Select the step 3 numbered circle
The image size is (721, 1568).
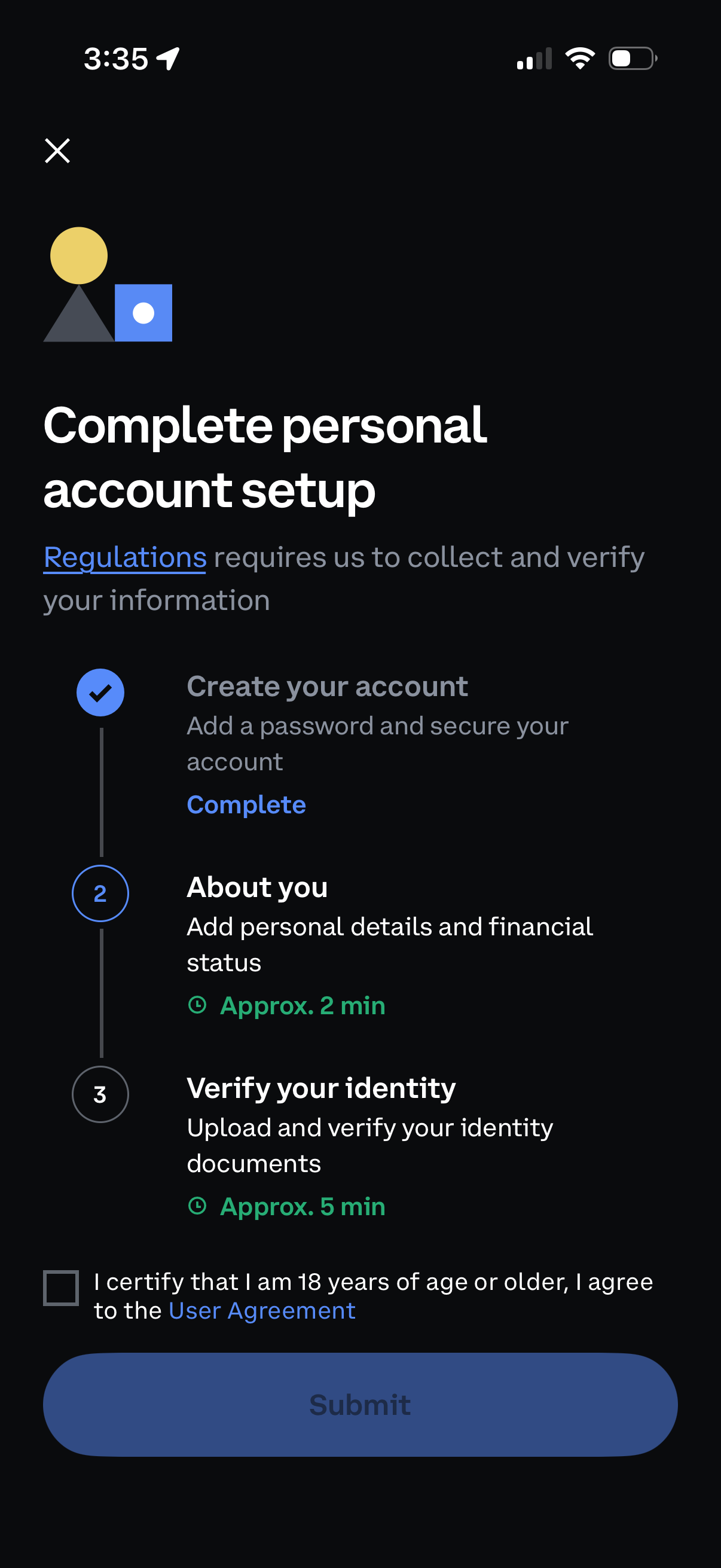[100, 1094]
